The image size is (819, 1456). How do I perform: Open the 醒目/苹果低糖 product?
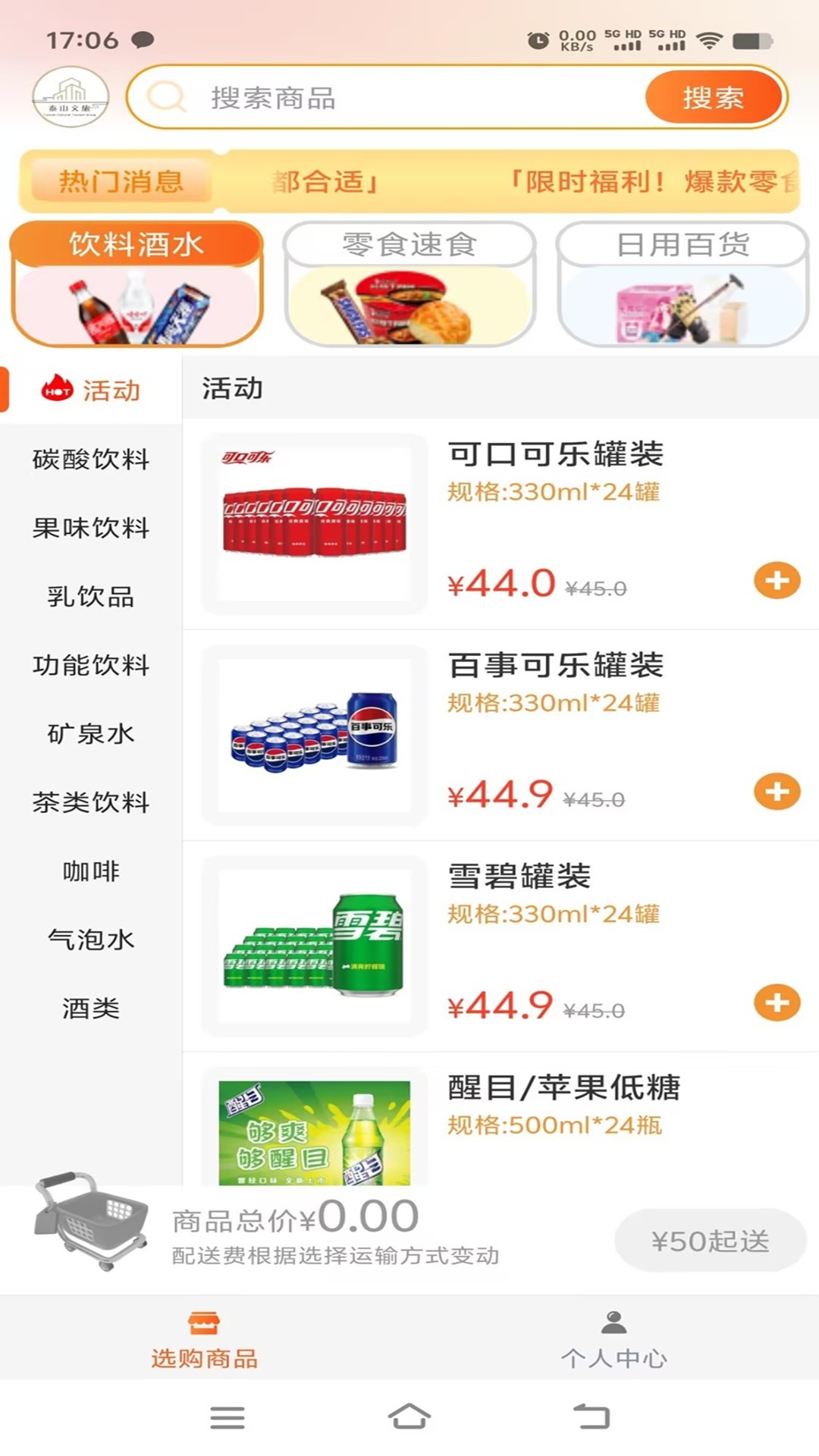point(563,1089)
